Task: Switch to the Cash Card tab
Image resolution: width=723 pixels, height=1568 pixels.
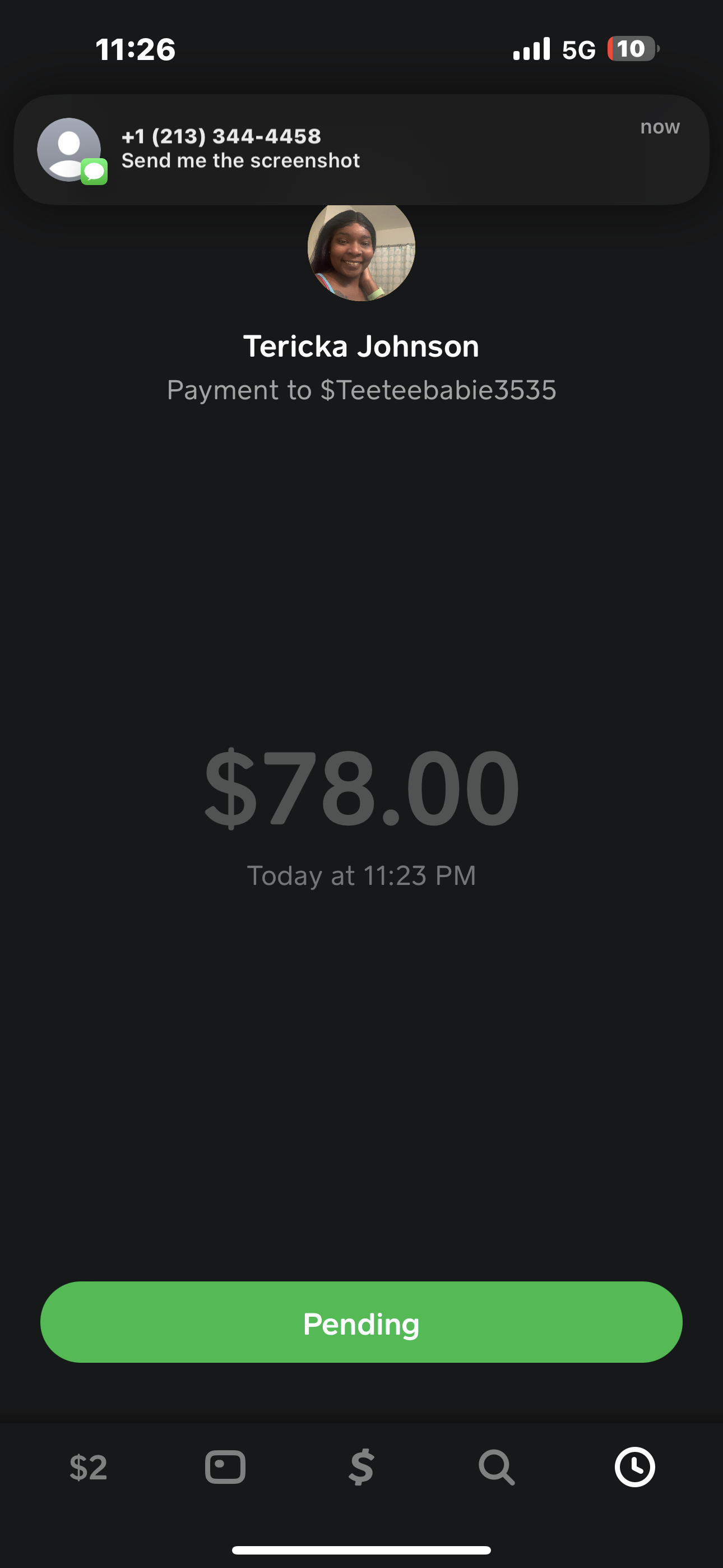Action: pyautogui.click(x=225, y=1467)
